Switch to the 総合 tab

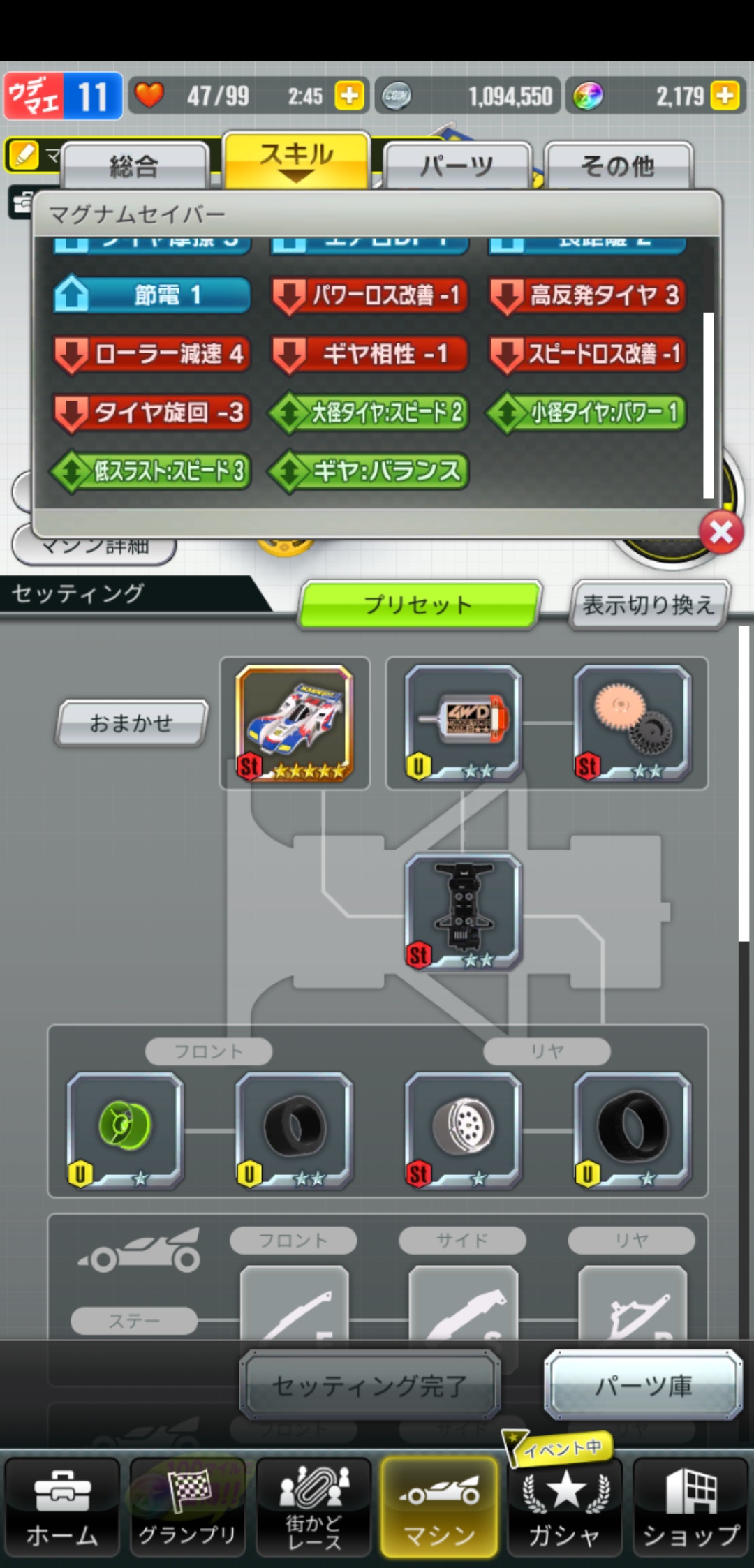coord(135,165)
